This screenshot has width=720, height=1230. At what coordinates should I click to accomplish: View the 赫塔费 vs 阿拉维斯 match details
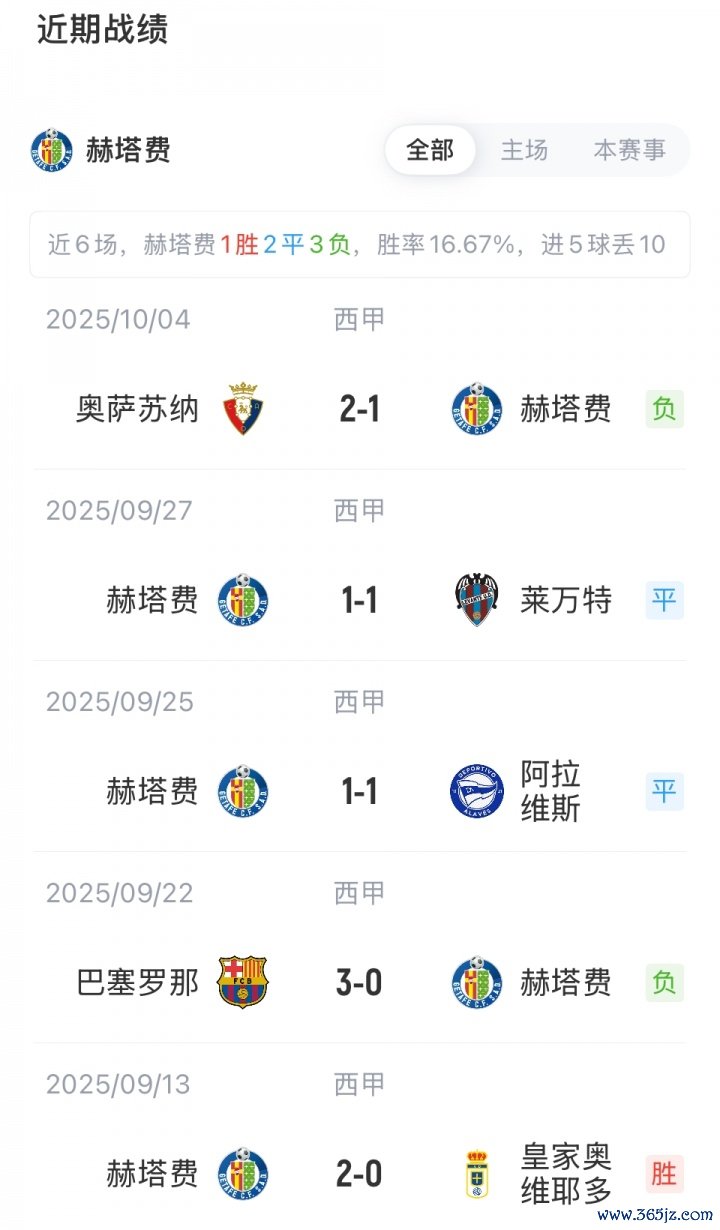(359, 791)
